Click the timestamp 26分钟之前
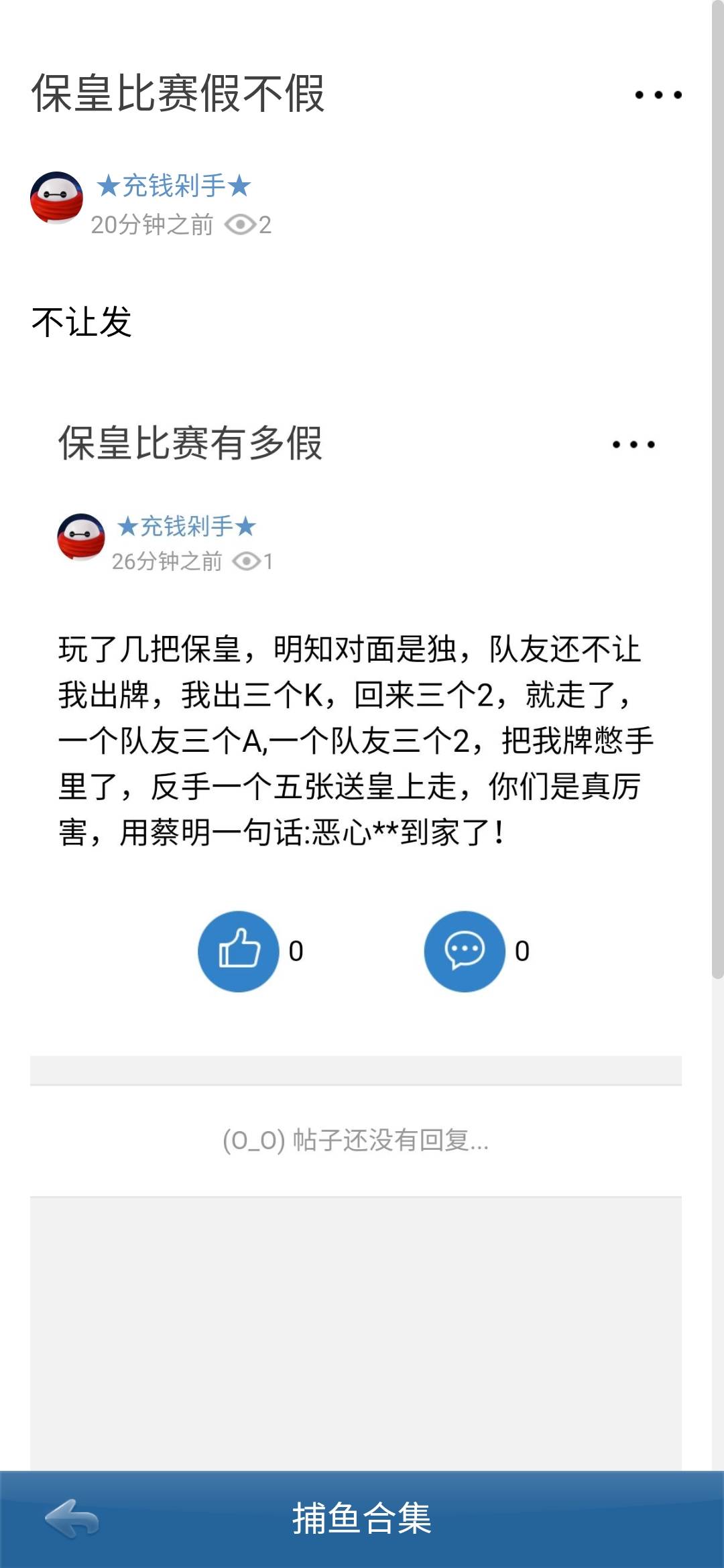Screen dimensions: 724x1568 (x=168, y=563)
